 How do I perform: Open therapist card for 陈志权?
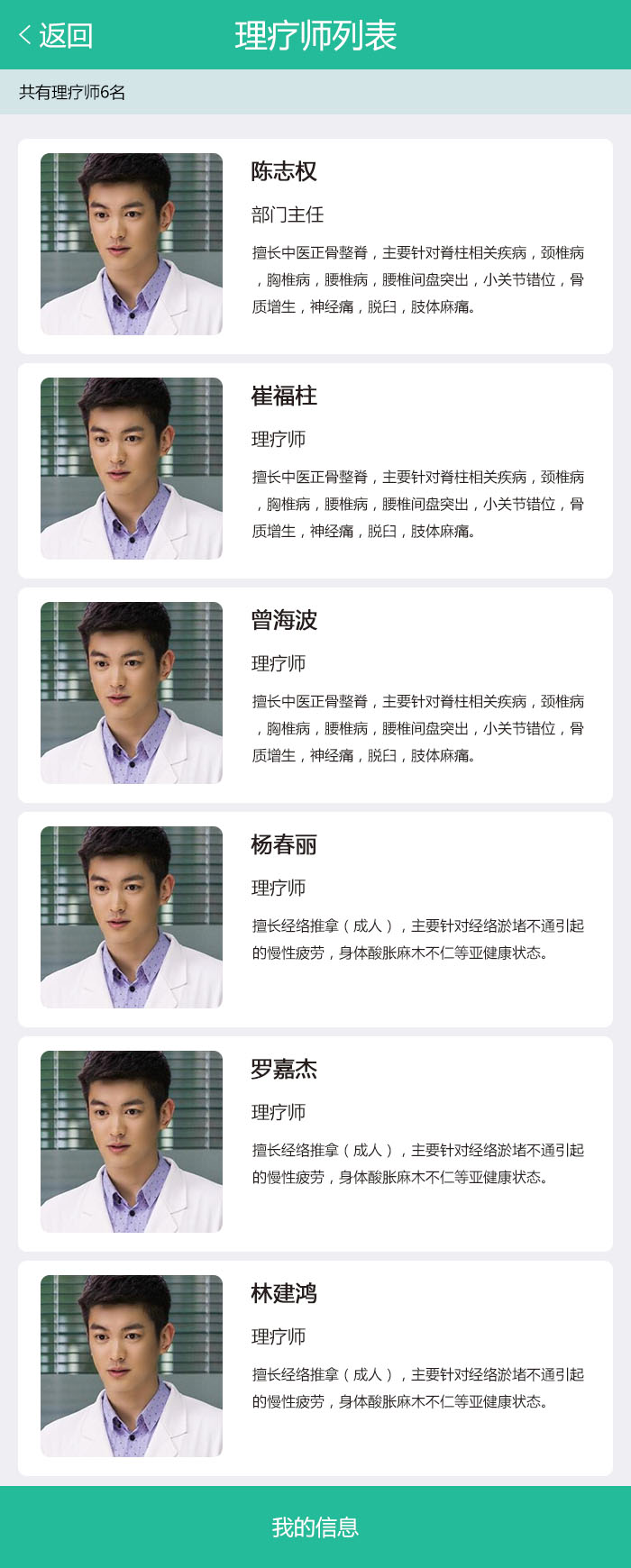(315, 246)
